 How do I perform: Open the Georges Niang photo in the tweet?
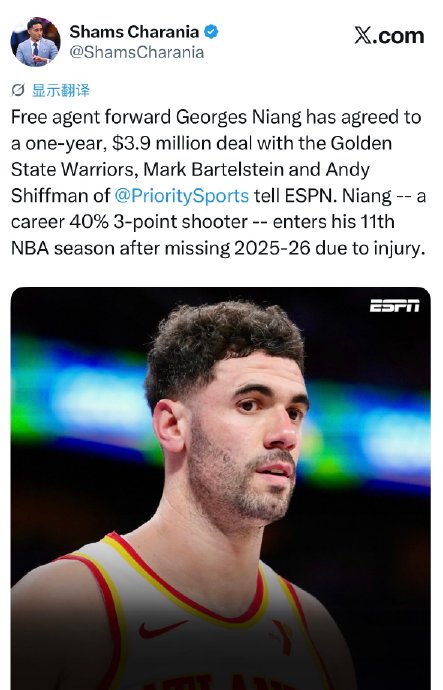pyautogui.click(x=221, y=488)
